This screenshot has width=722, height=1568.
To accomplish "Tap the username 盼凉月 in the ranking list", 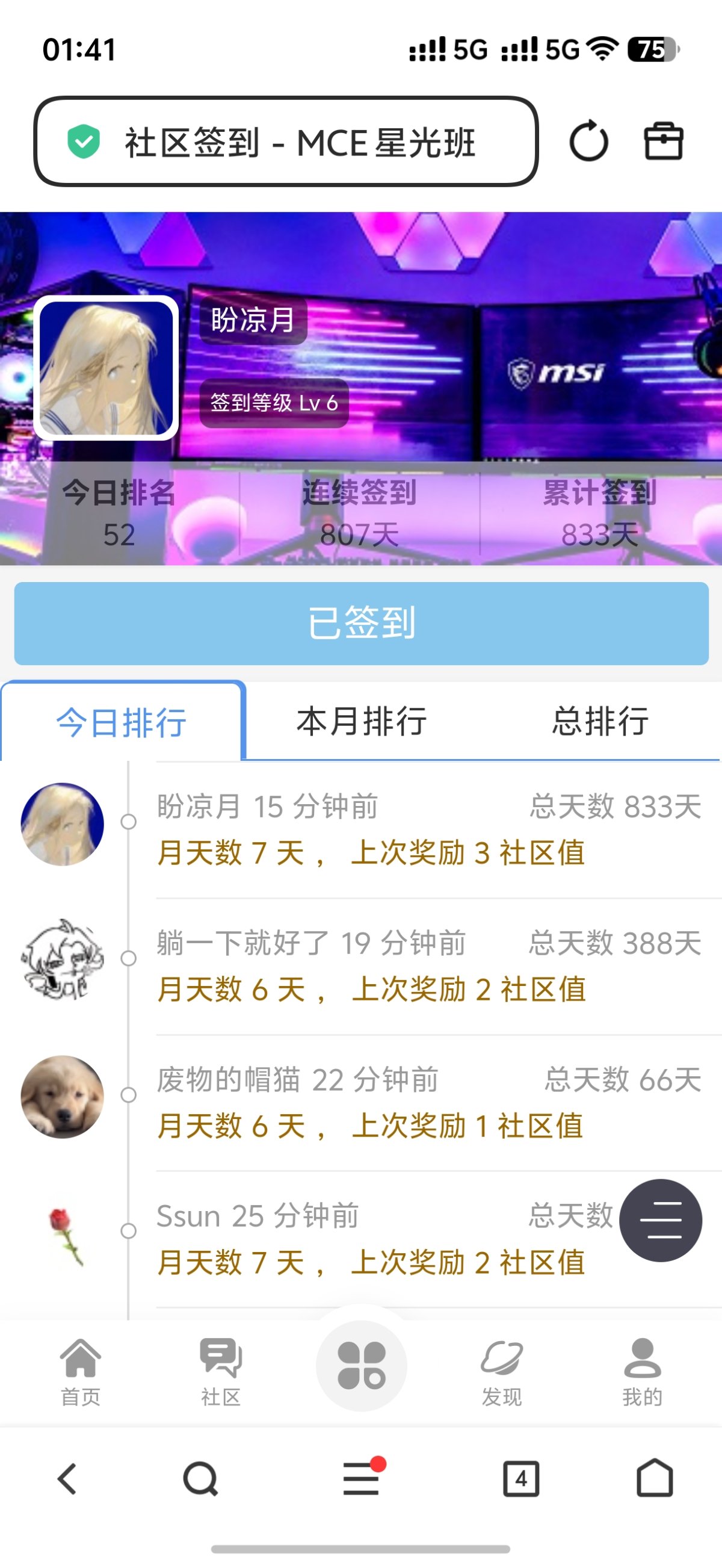I will pos(197,806).
